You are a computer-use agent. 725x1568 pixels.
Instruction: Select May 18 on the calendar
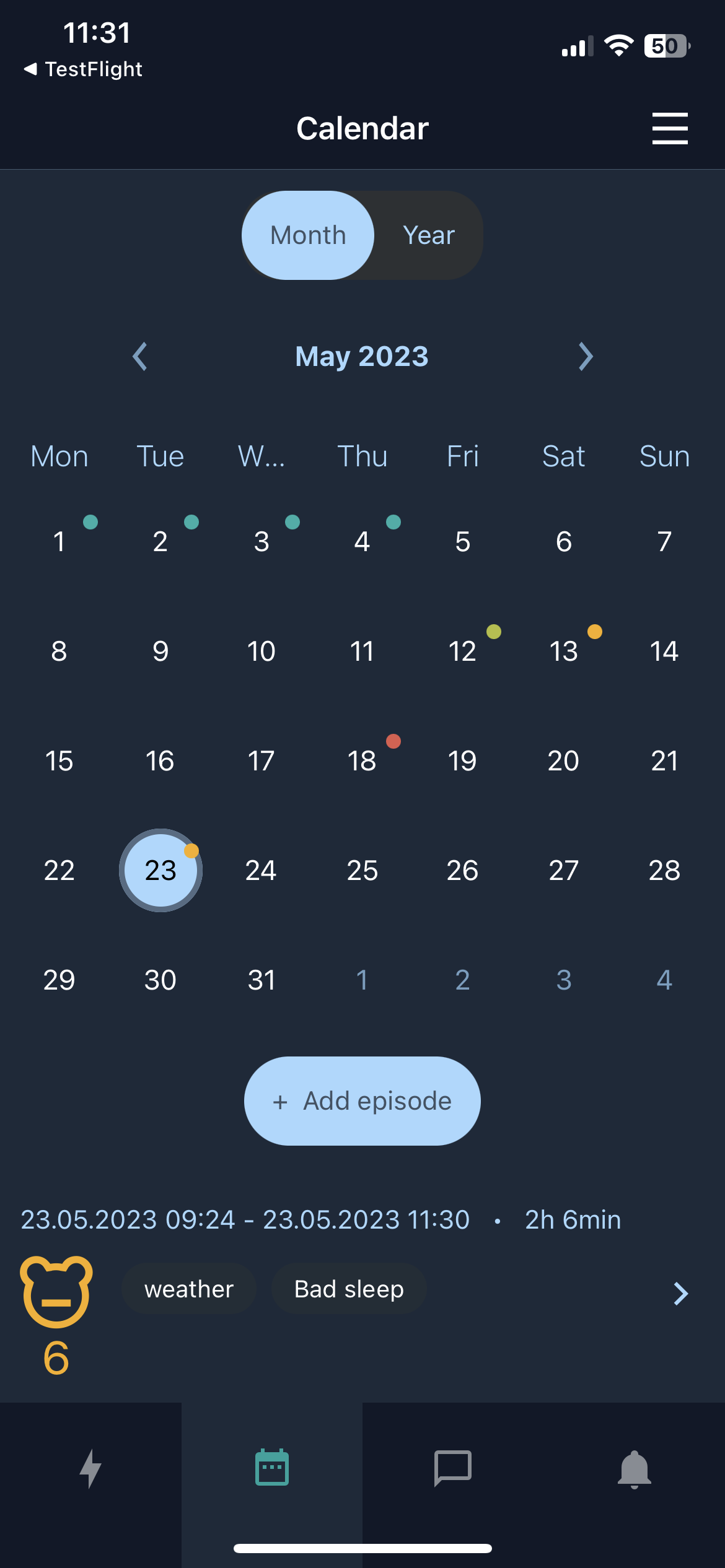click(362, 760)
